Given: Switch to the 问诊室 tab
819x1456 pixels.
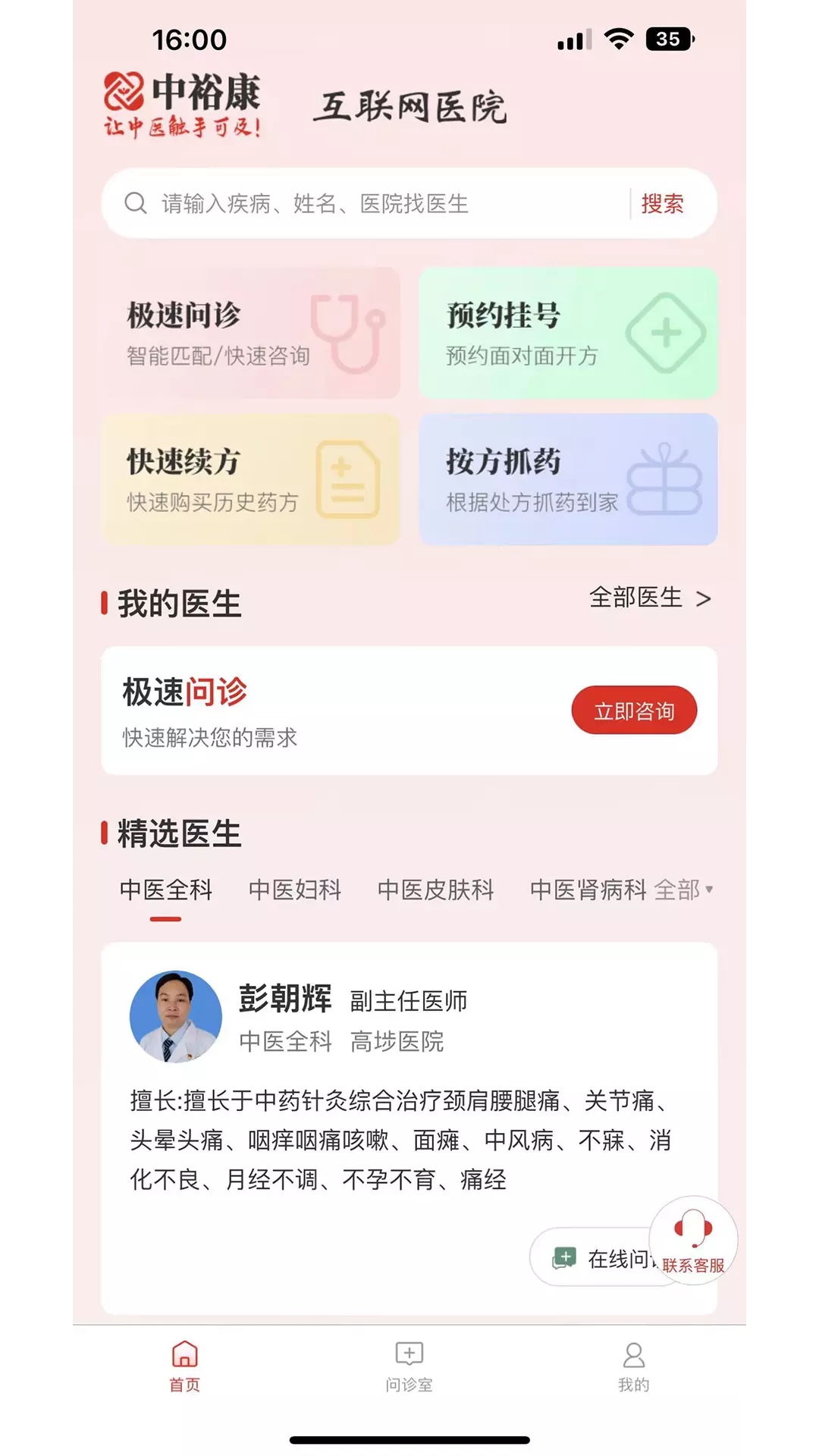Looking at the screenshot, I should (x=409, y=1367).
